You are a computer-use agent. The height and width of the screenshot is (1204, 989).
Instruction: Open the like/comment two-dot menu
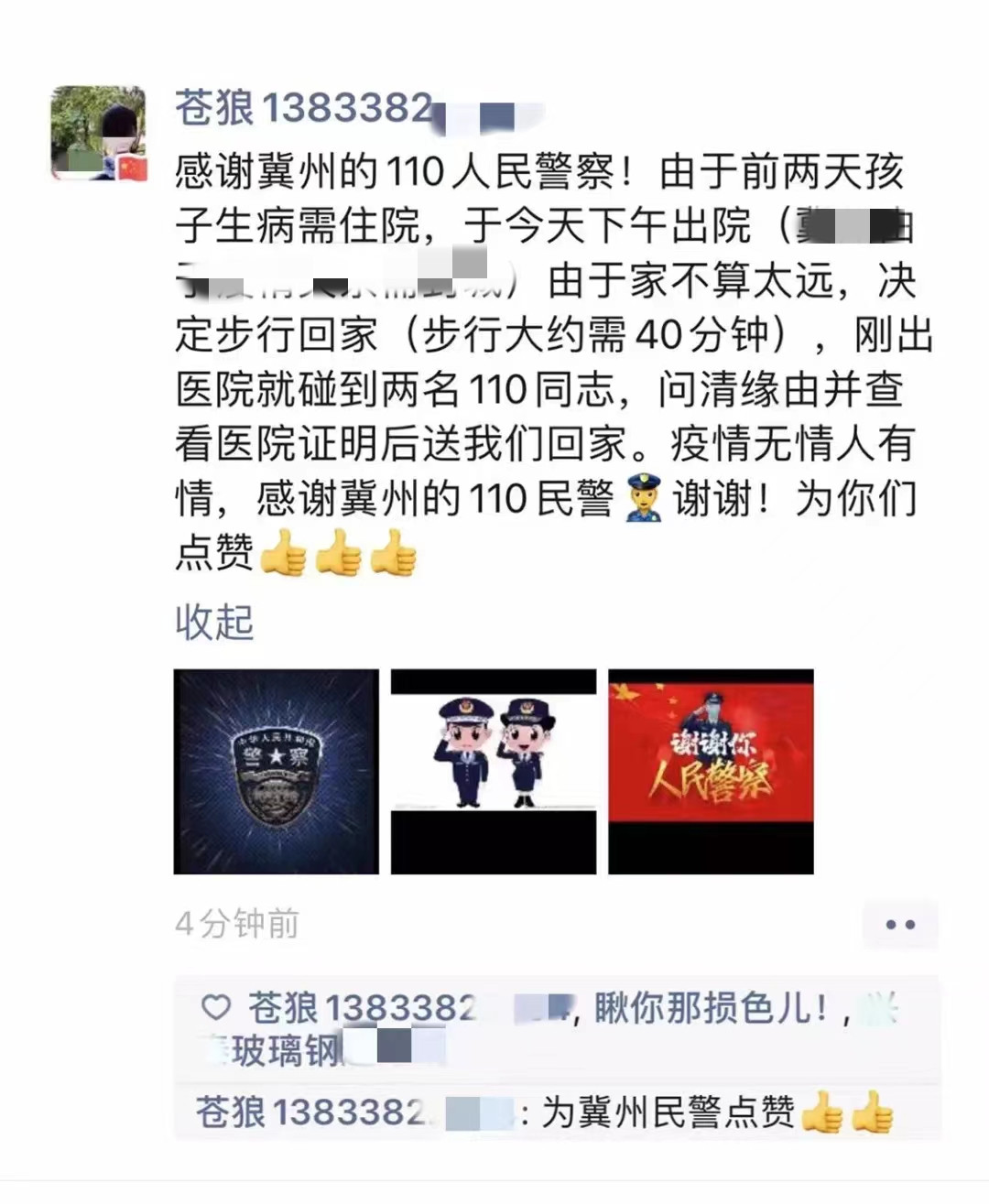coord(900,924)
